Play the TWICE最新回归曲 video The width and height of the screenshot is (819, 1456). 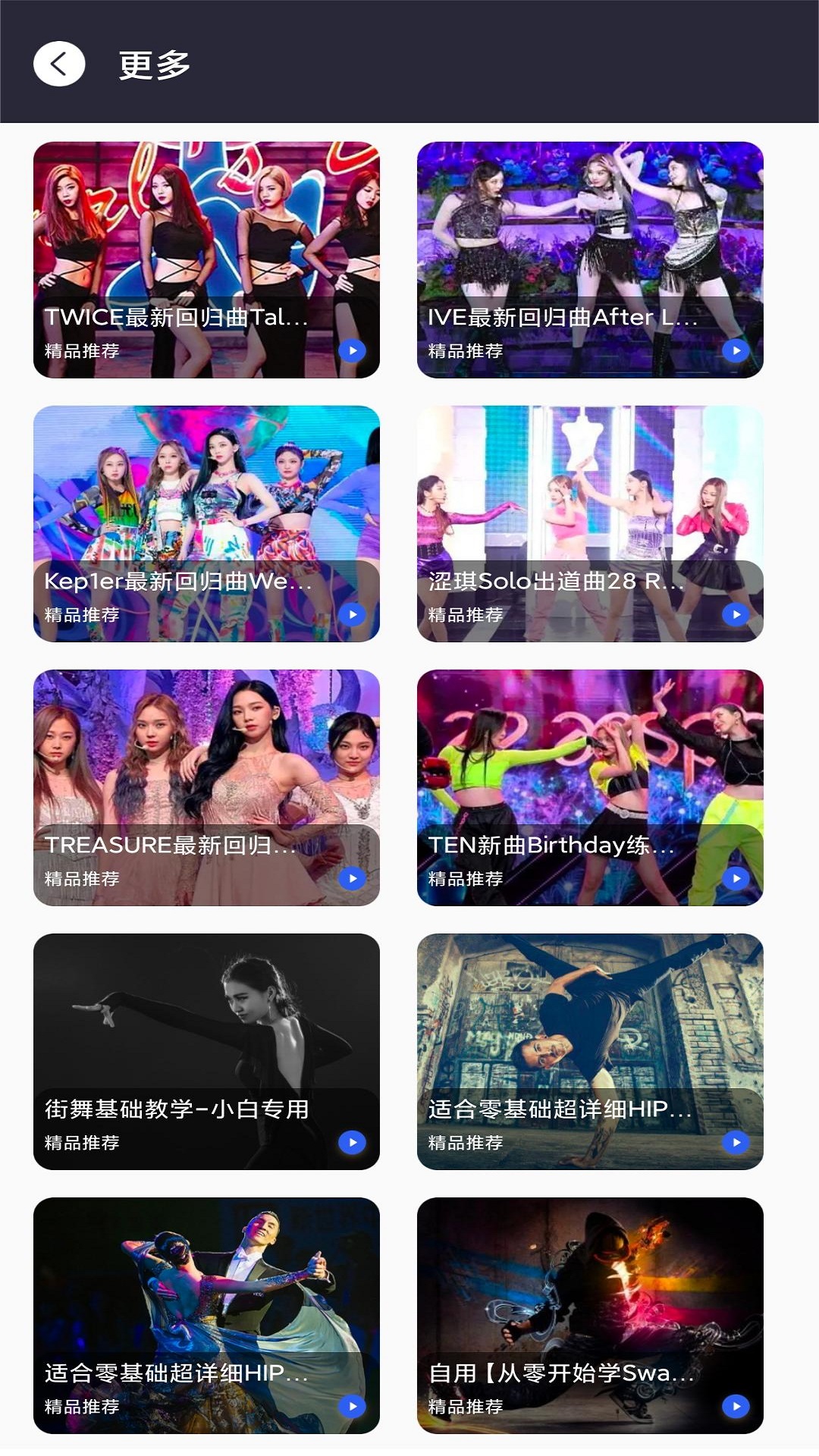[x=352, y=350]
